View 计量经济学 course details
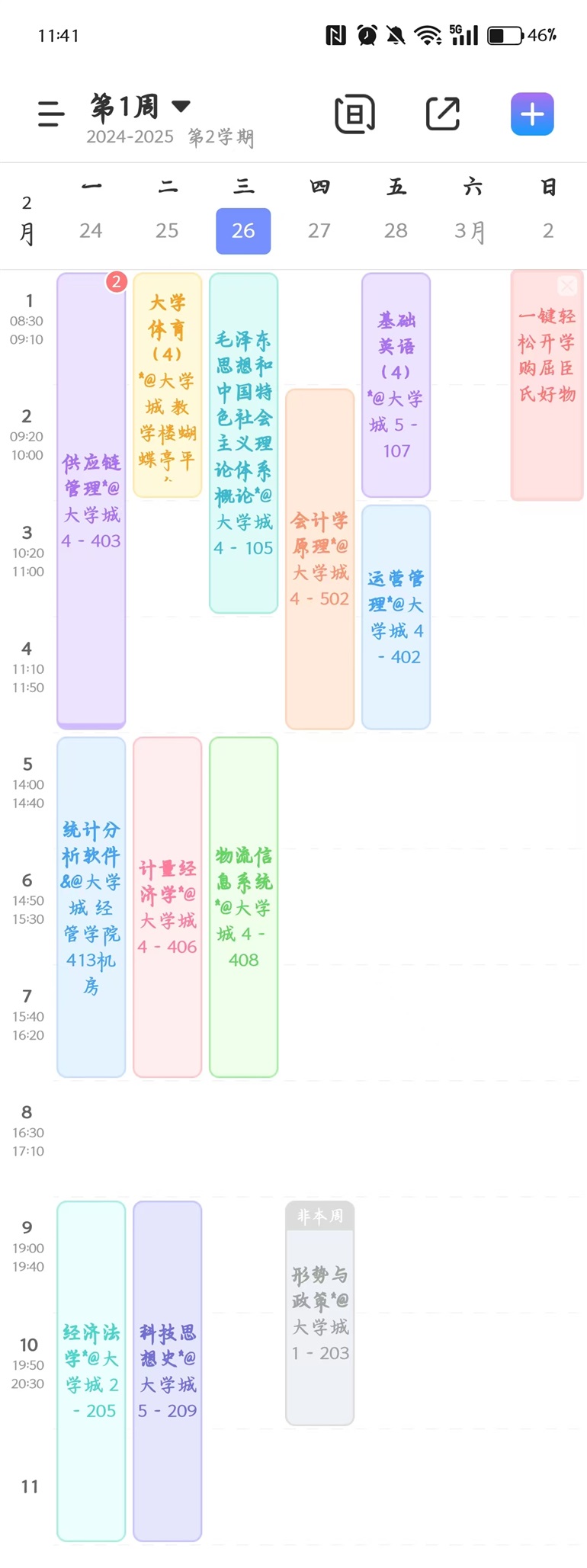 pyautogui.click(x=167, y=906)
